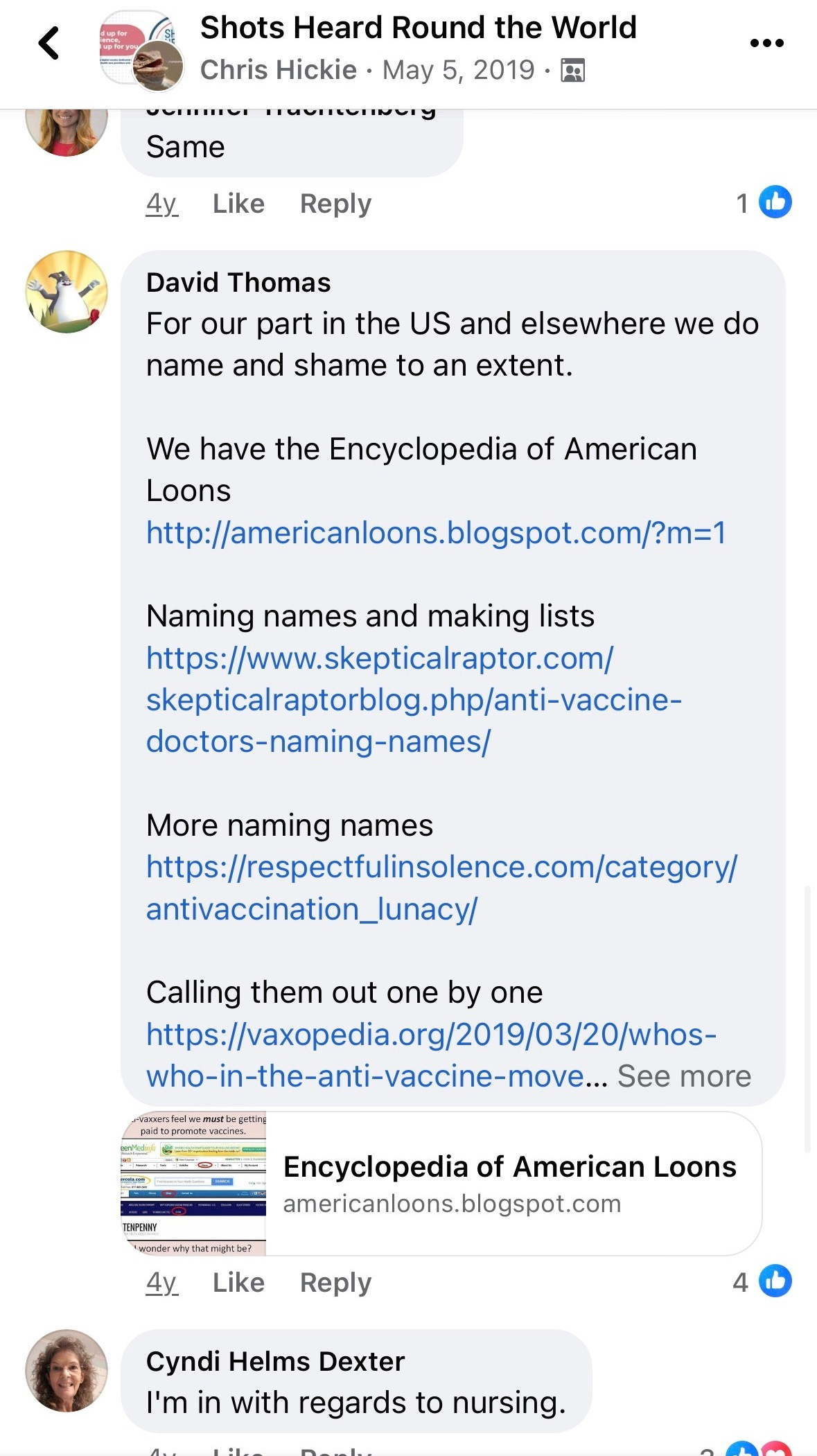Open the Shots Heard Round the World group

pos(418,28)
